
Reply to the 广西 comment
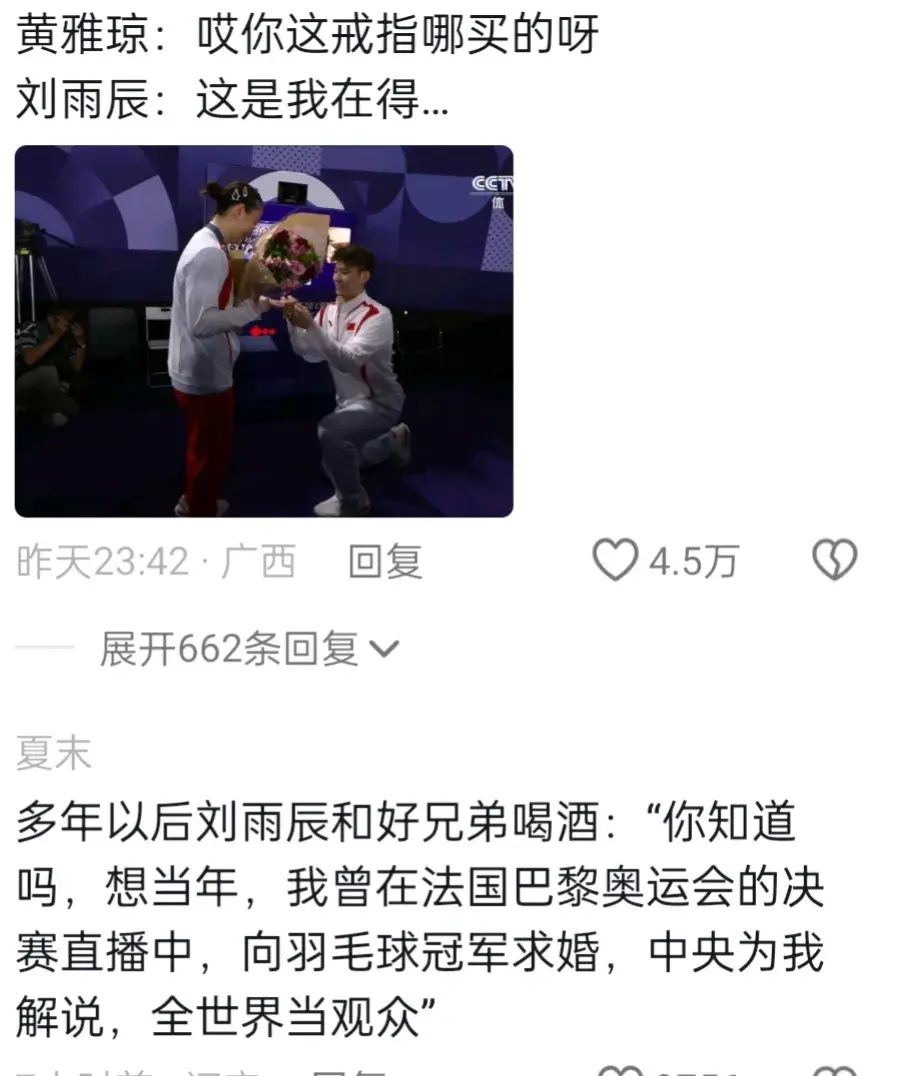click(x=385, y=562)
